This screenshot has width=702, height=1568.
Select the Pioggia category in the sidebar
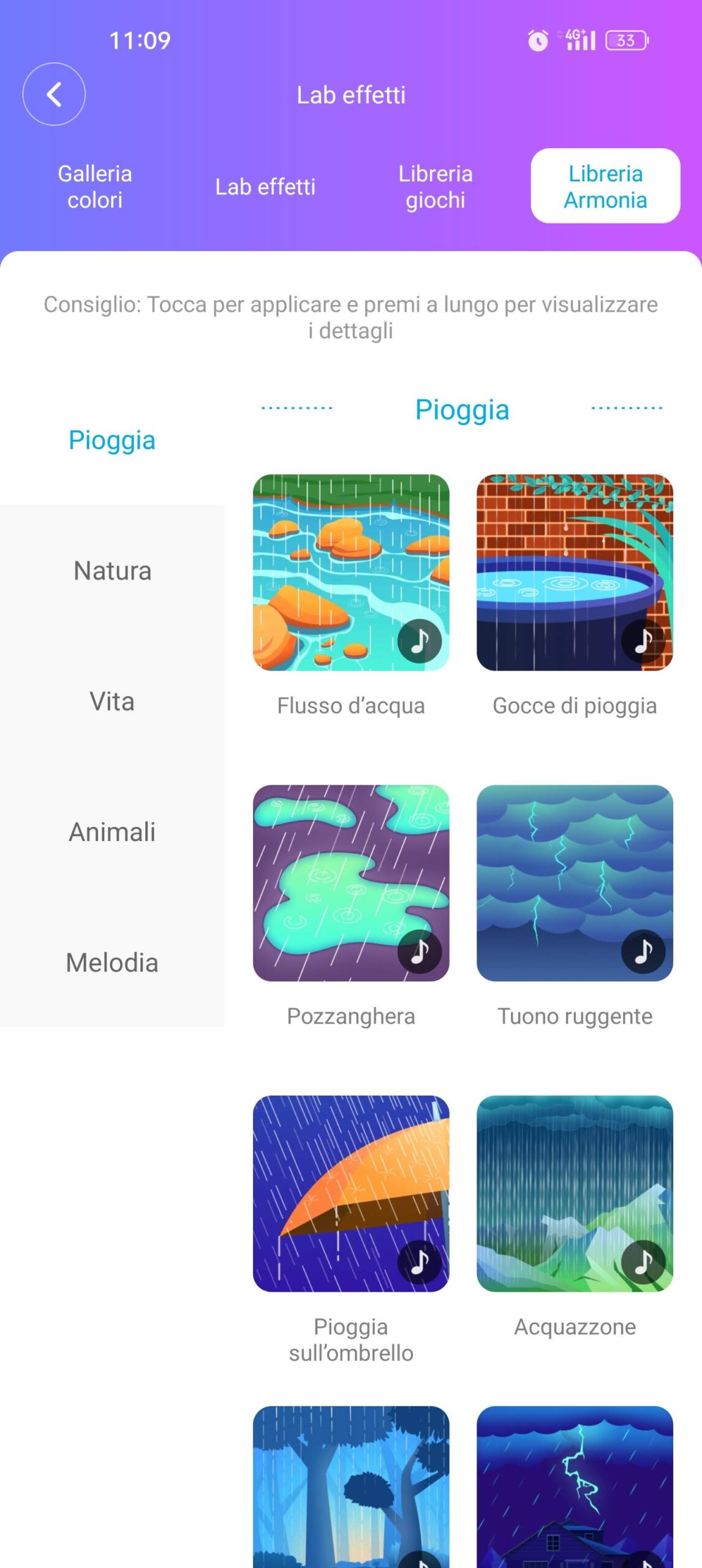pos(112,440)
